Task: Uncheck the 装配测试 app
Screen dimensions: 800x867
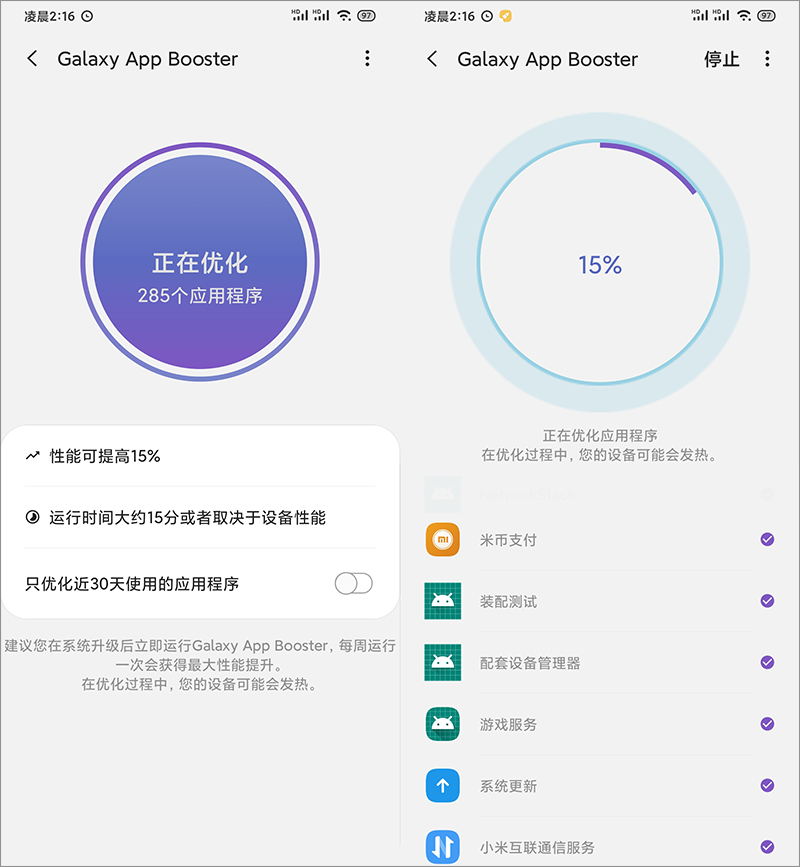Action: pos(767,601)
